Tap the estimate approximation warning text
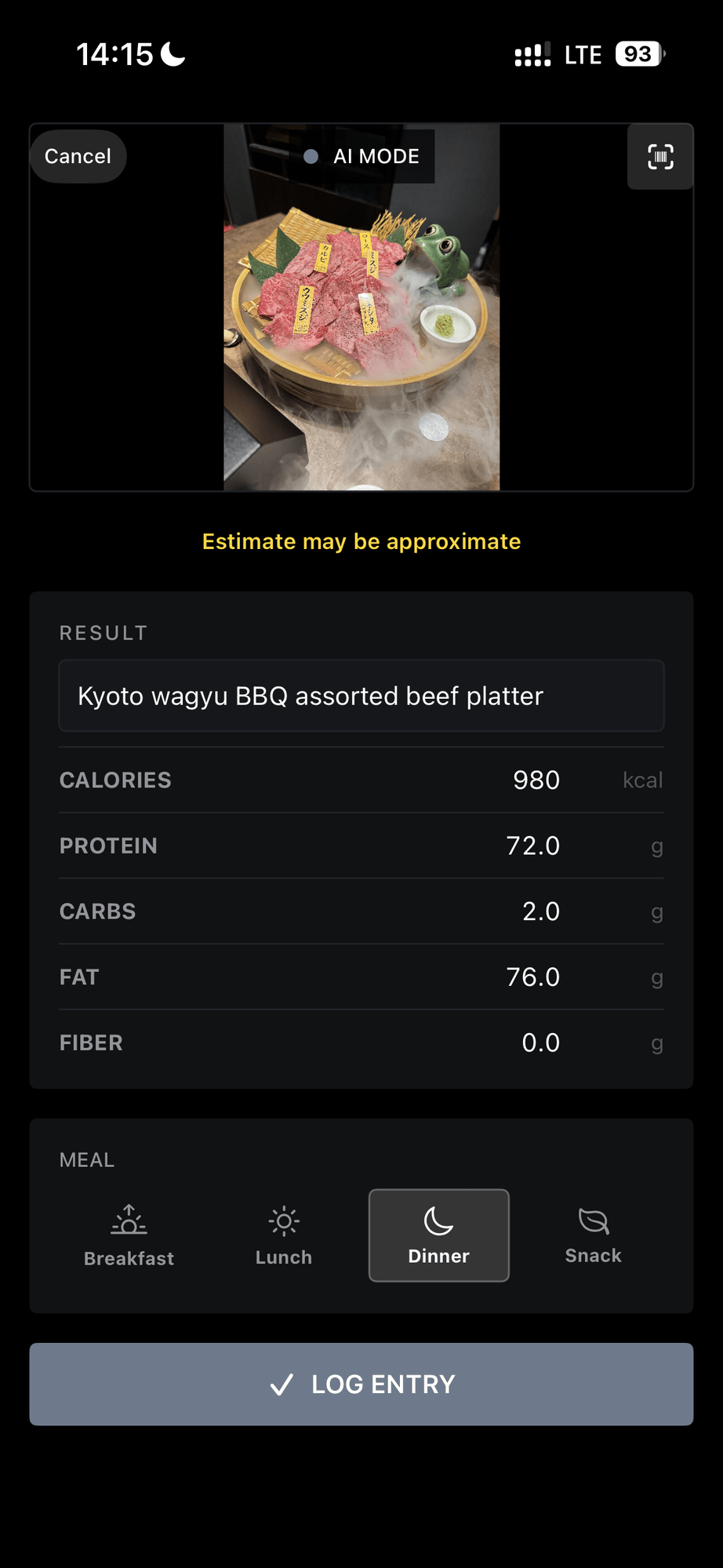Screen dimensions: 723x1568 361,541
